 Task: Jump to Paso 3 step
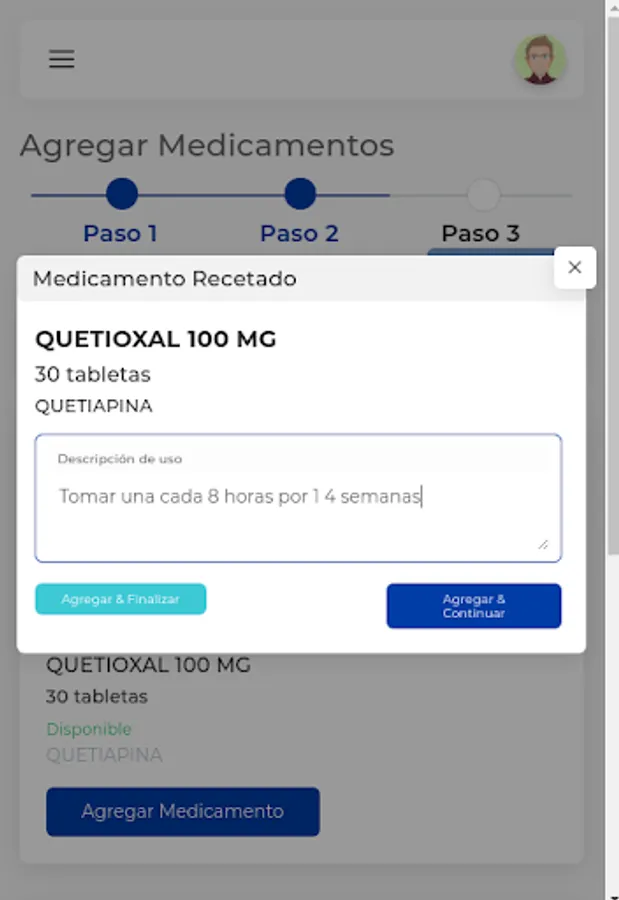point(482,195)
